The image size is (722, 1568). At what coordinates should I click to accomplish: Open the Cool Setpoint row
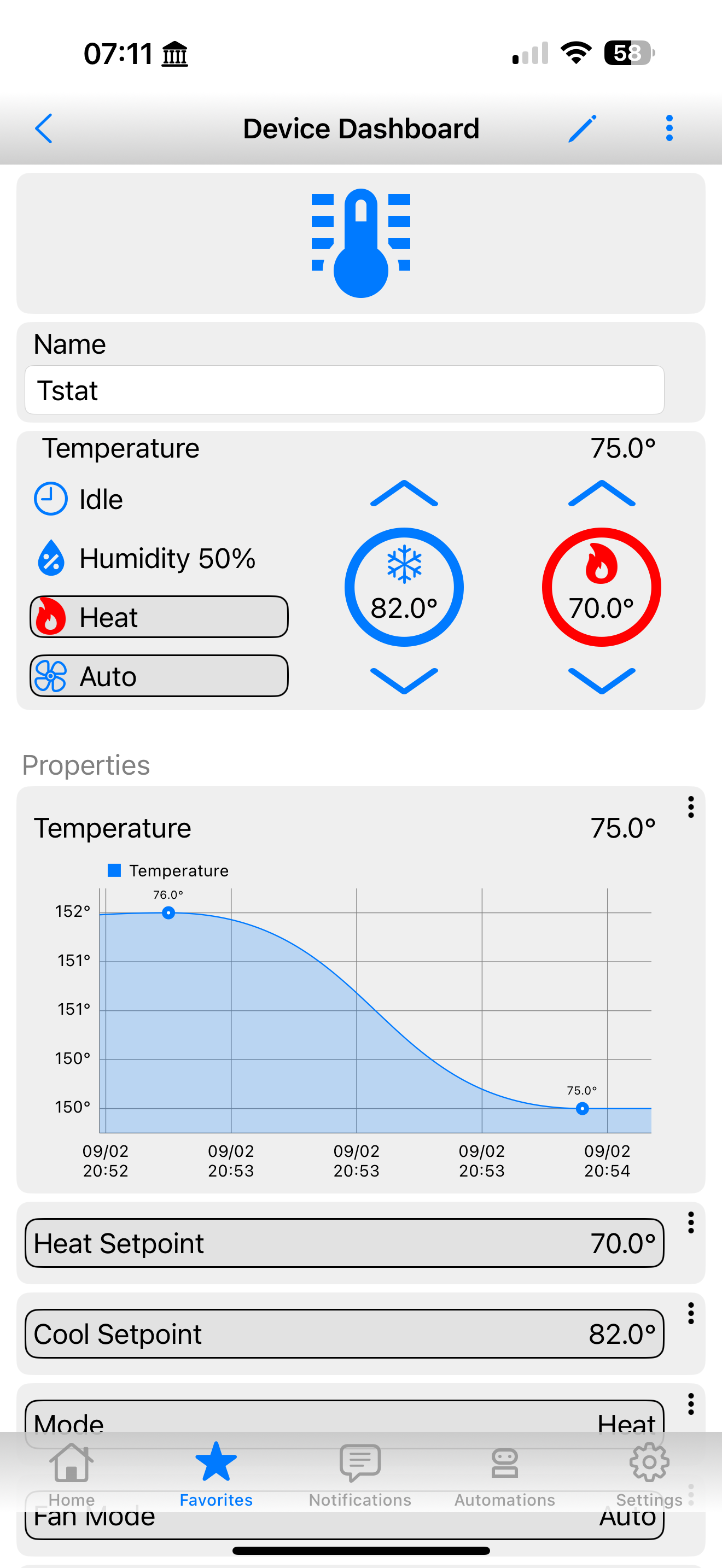click(x=344, y=1333)
